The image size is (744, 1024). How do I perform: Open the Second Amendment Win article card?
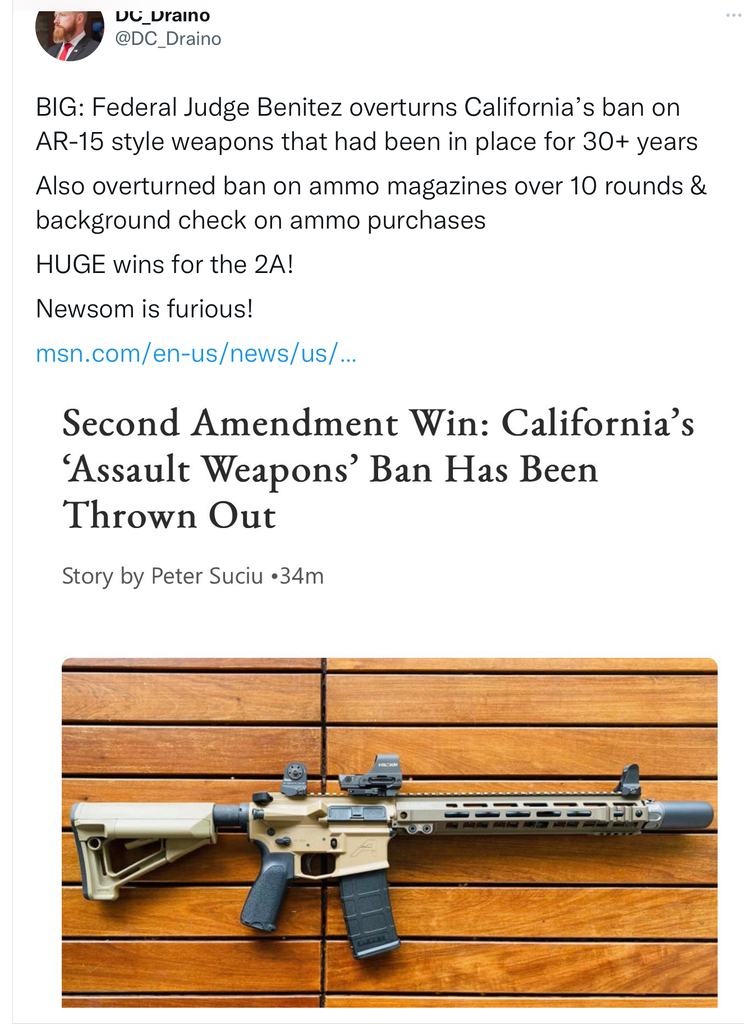point(378,470)
